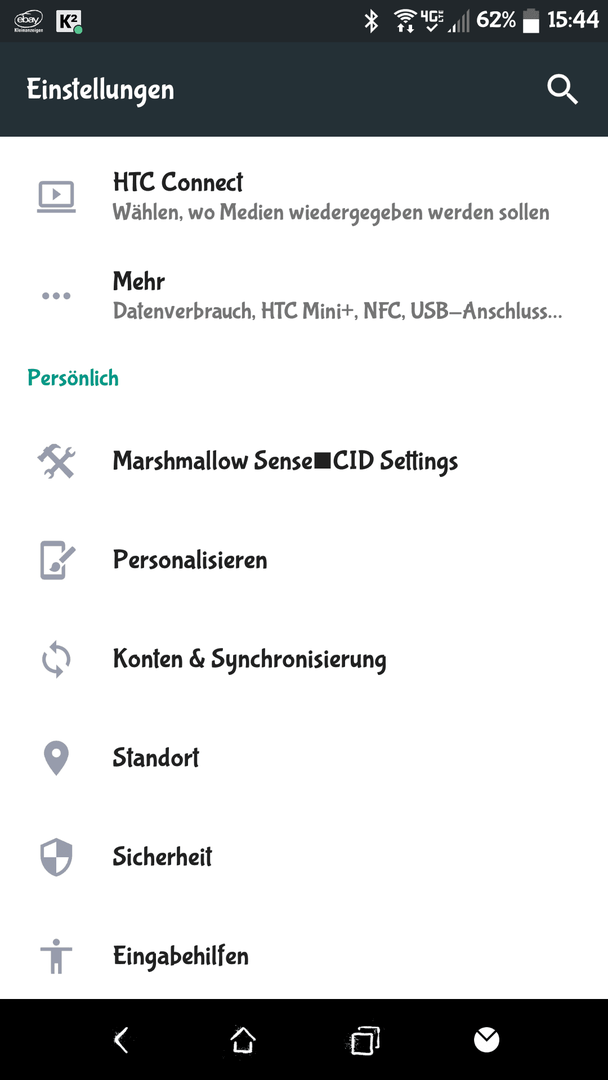Open Marshmallow Sense CID Settings
608x1080 pixels.
[x=304, y=461]
